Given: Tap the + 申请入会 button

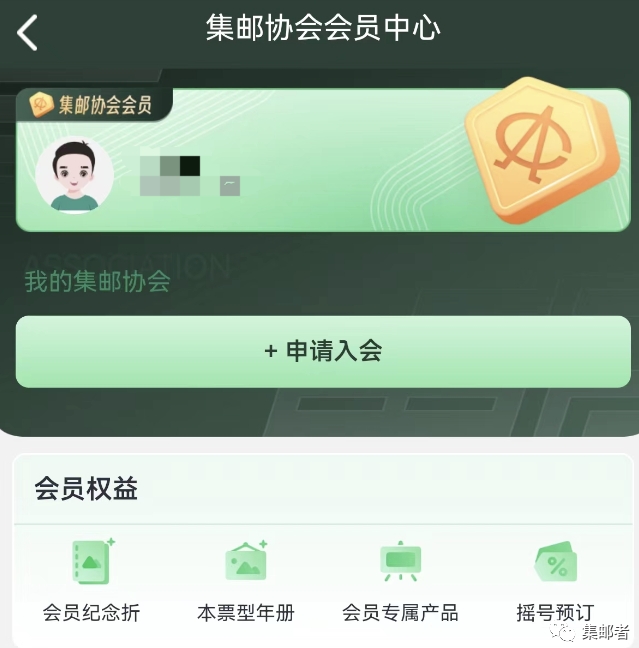Looking at the screenshot, I should pyautogui.click(x=322, y=351).
